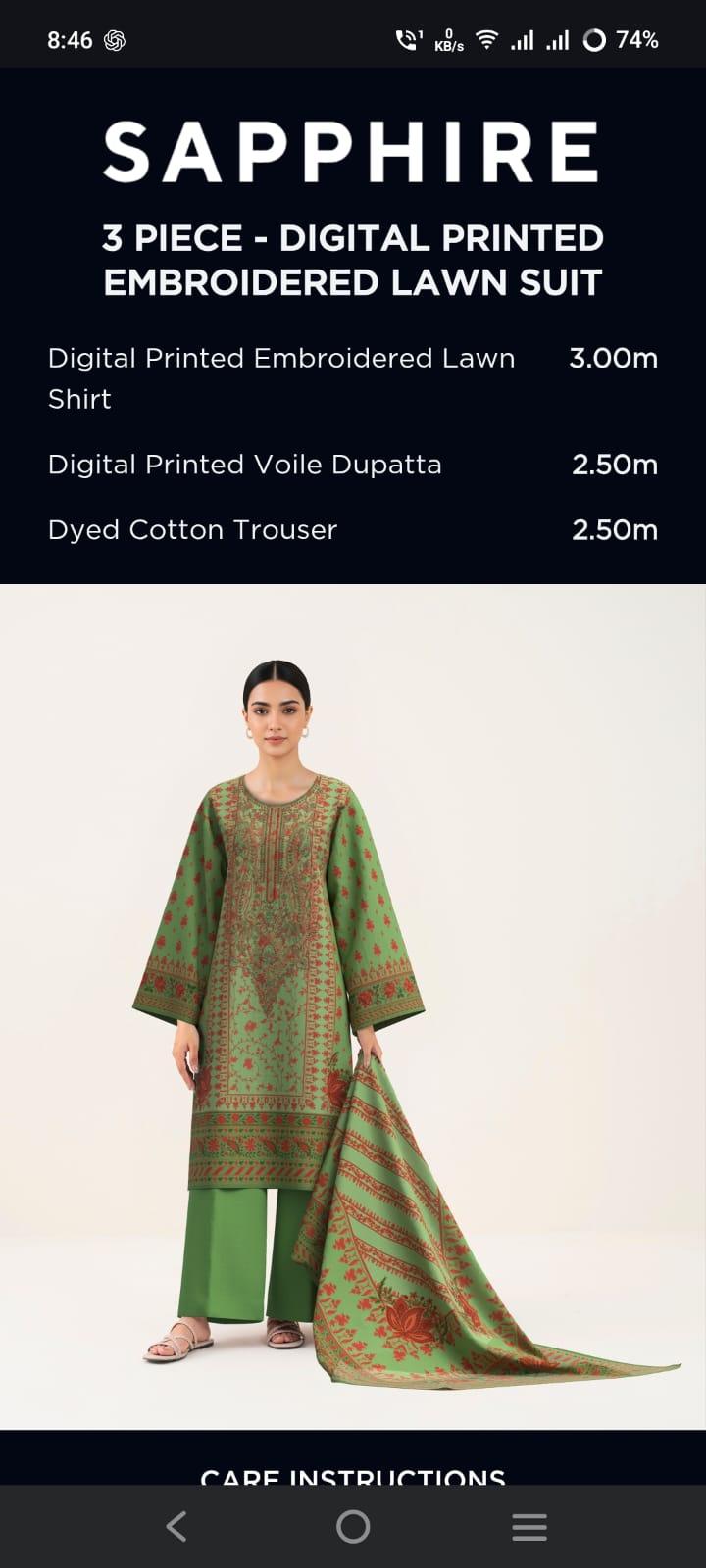Go back using the navigation bar arrow
The height and width of the screenshot is (1568, 706).
click(x=176, y=1526)
